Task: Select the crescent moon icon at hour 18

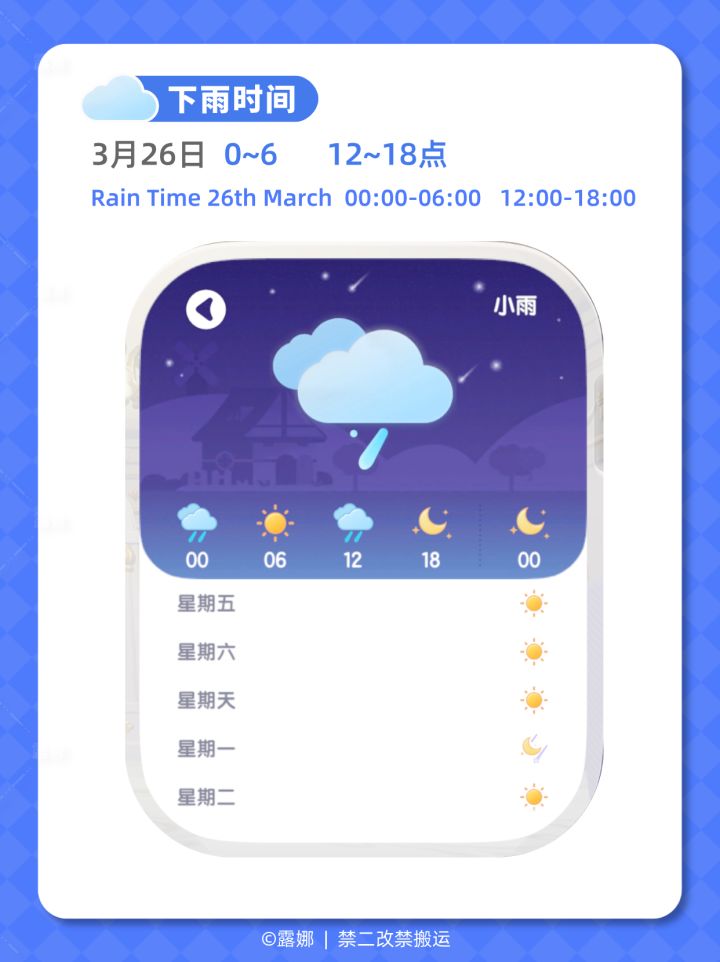Action: tap(429, 520)
